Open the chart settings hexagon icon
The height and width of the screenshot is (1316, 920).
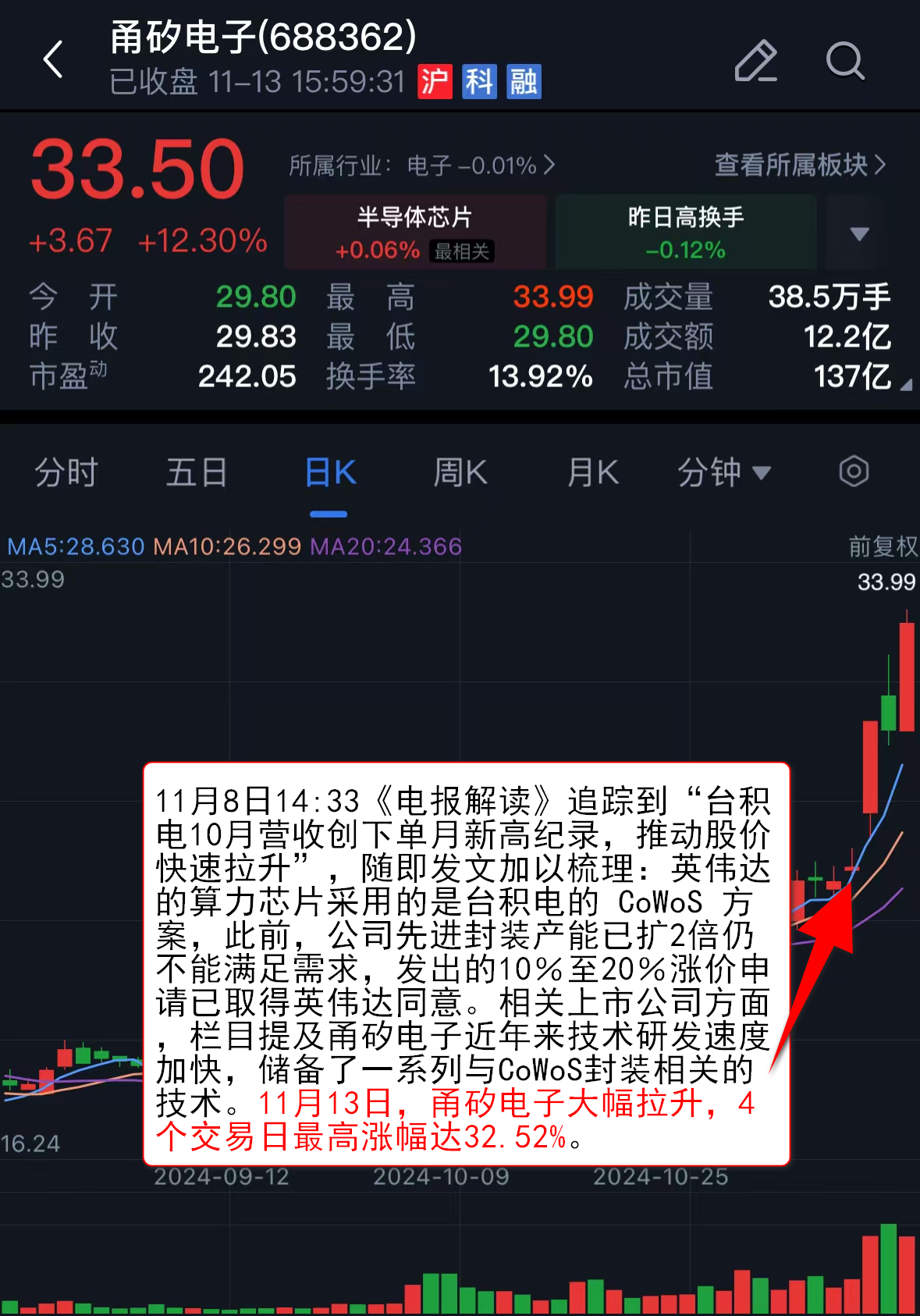(x=854, y=471)
